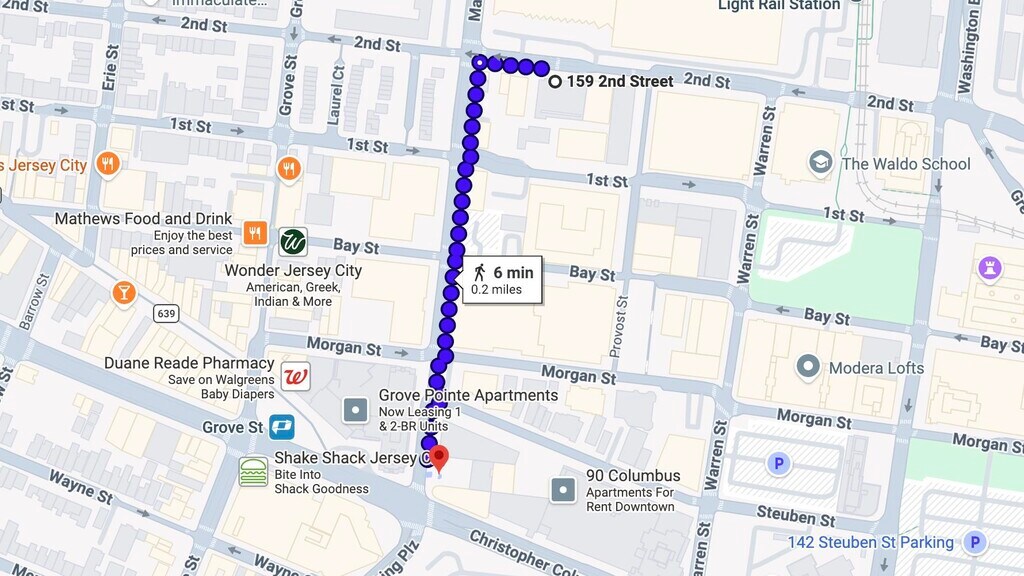Open the 90 Columbus apartments pin
The height and width of the screenshot is (576, 1024).
pyautogui.click(x=564, y=490)
